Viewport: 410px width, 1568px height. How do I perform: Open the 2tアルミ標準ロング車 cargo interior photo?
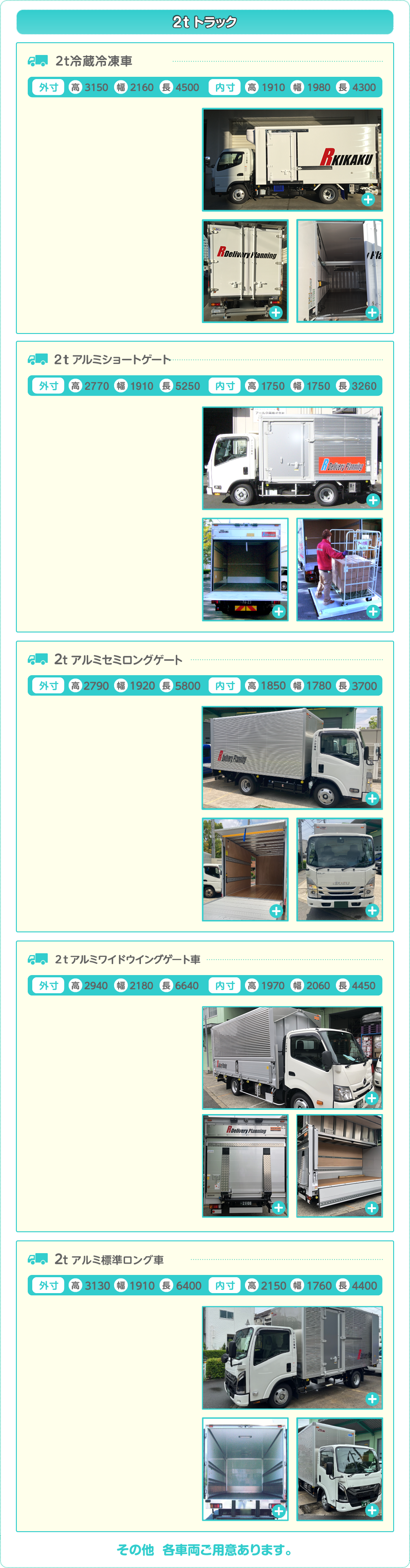tap(245, 1469)
